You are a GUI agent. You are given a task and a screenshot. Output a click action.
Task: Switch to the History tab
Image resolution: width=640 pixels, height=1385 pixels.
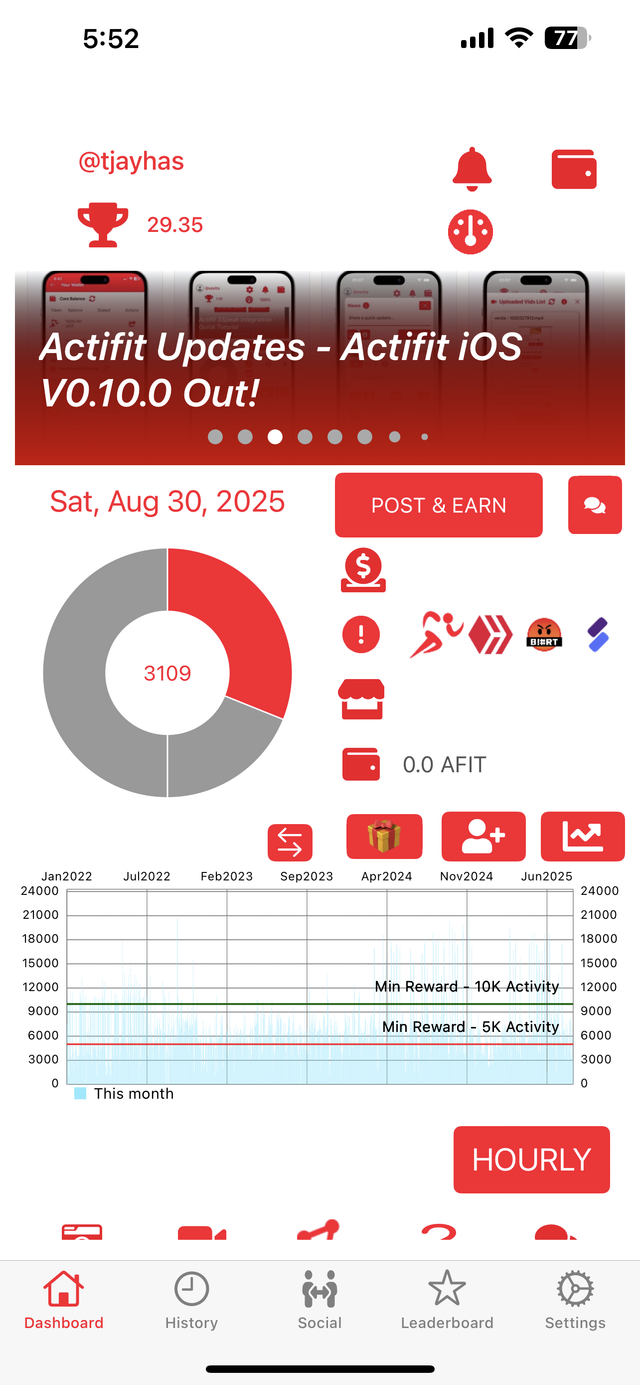click(191, 1301)
